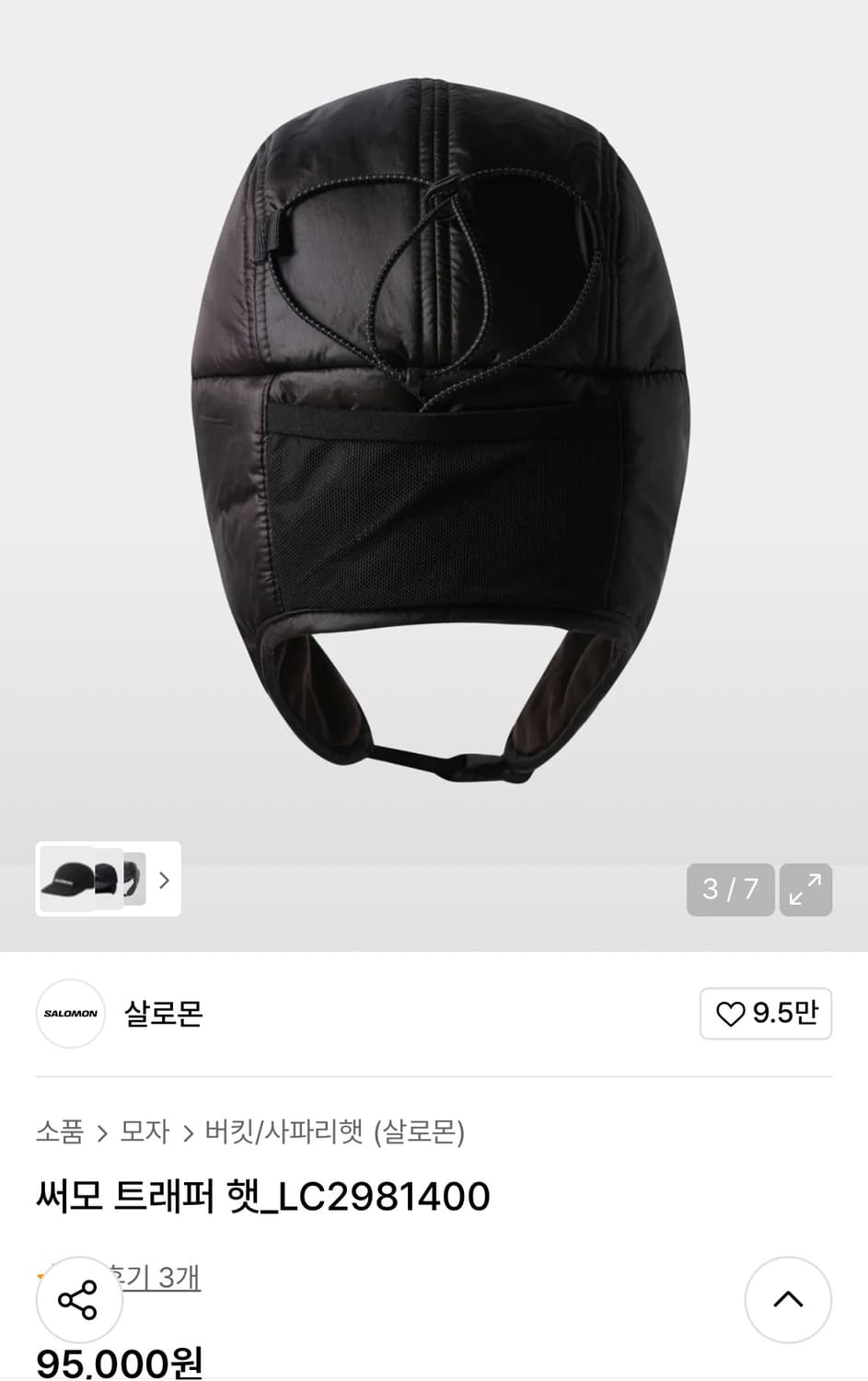Click the scroll-to-top arrow button
The height and width of the screenshot is (1381, 868).
pos(788,1300)
